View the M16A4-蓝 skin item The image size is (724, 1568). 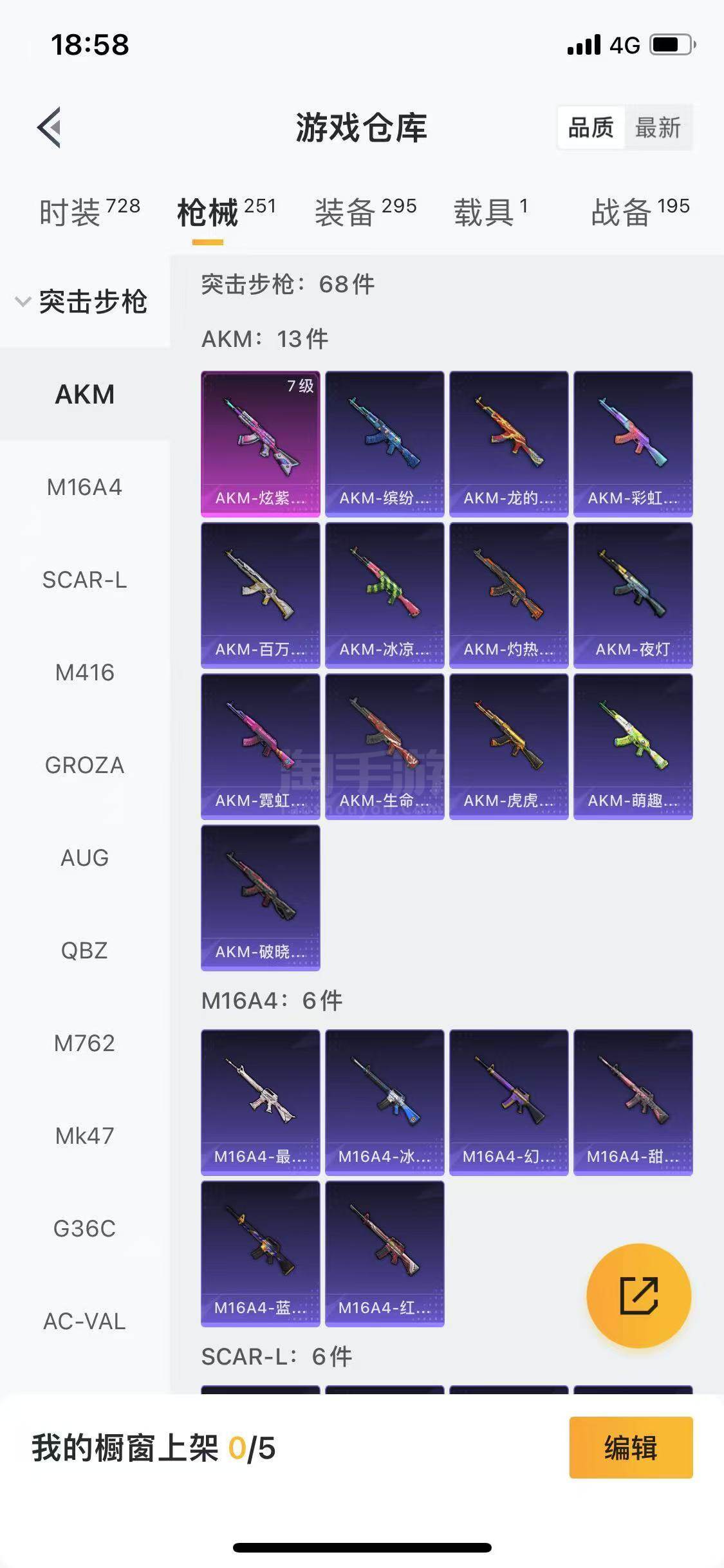tap(261, 1254)
